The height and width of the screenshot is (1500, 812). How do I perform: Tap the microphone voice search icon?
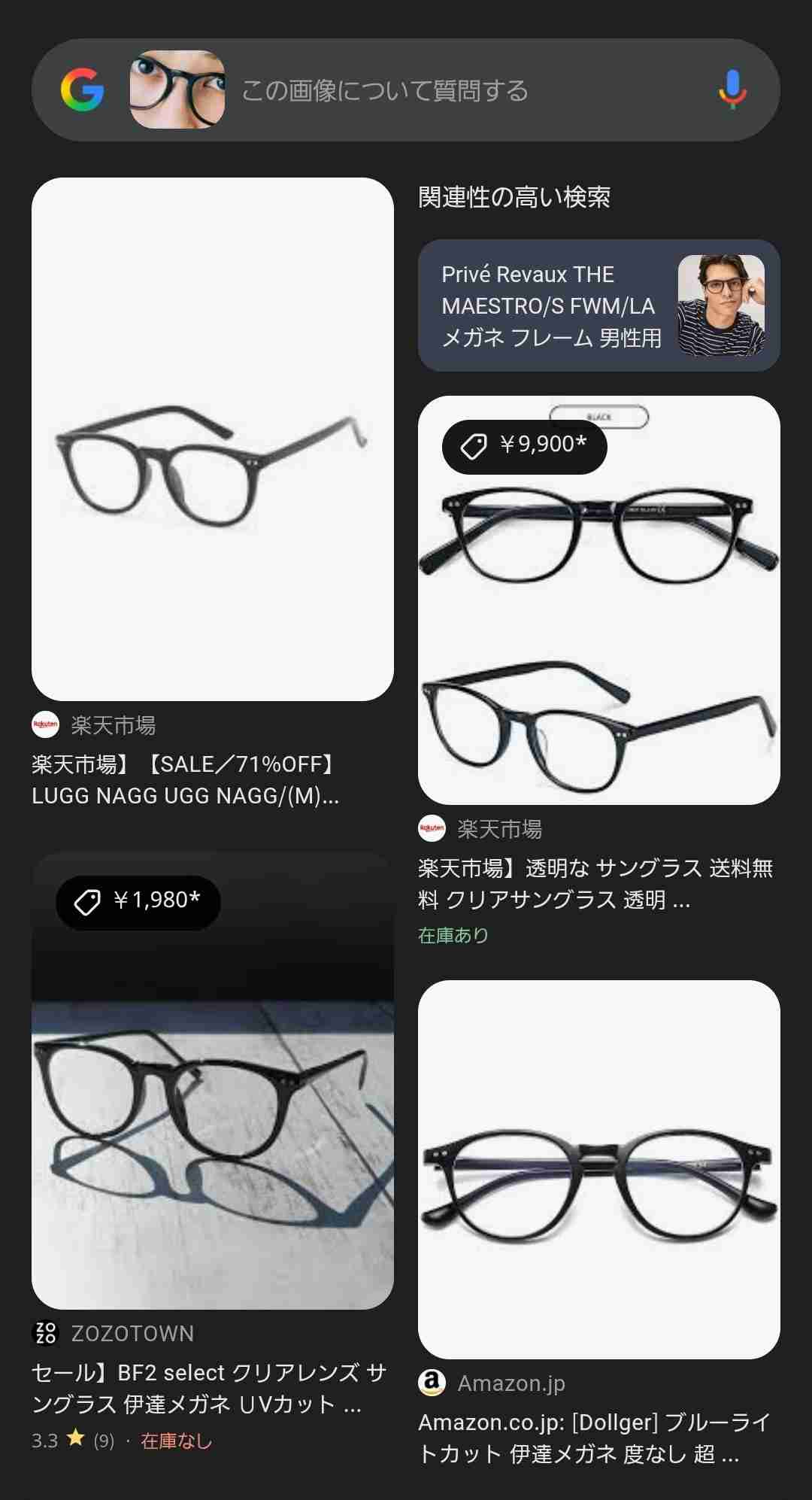click(732, 90)
